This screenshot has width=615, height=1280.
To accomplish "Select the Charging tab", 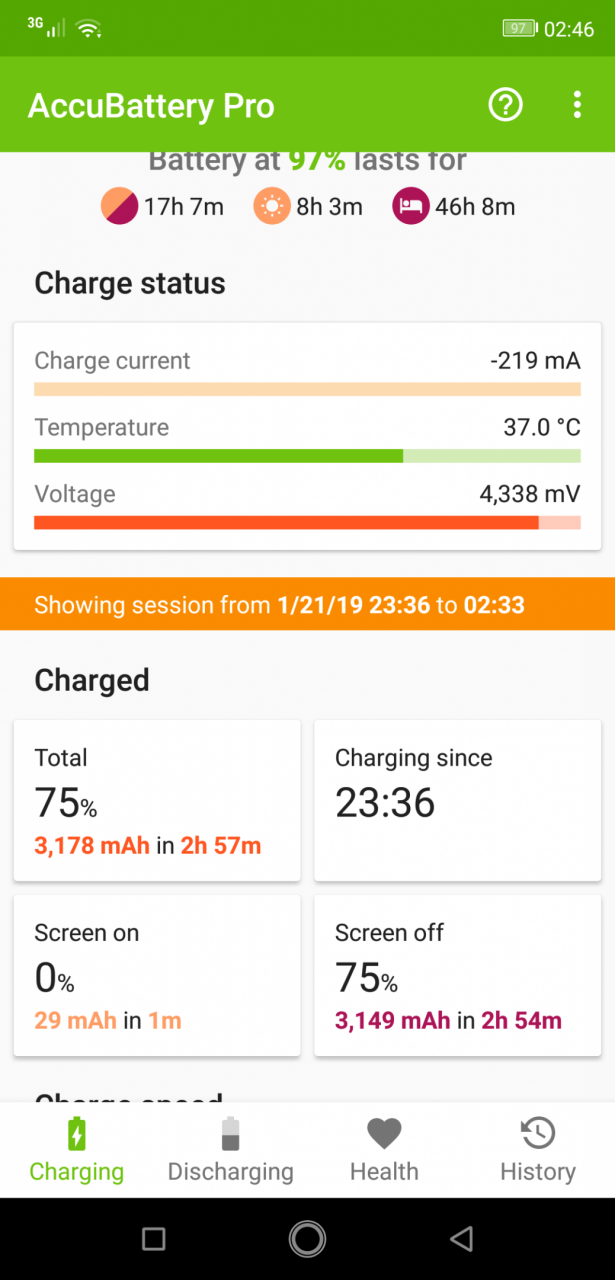I will (77, 1151).
